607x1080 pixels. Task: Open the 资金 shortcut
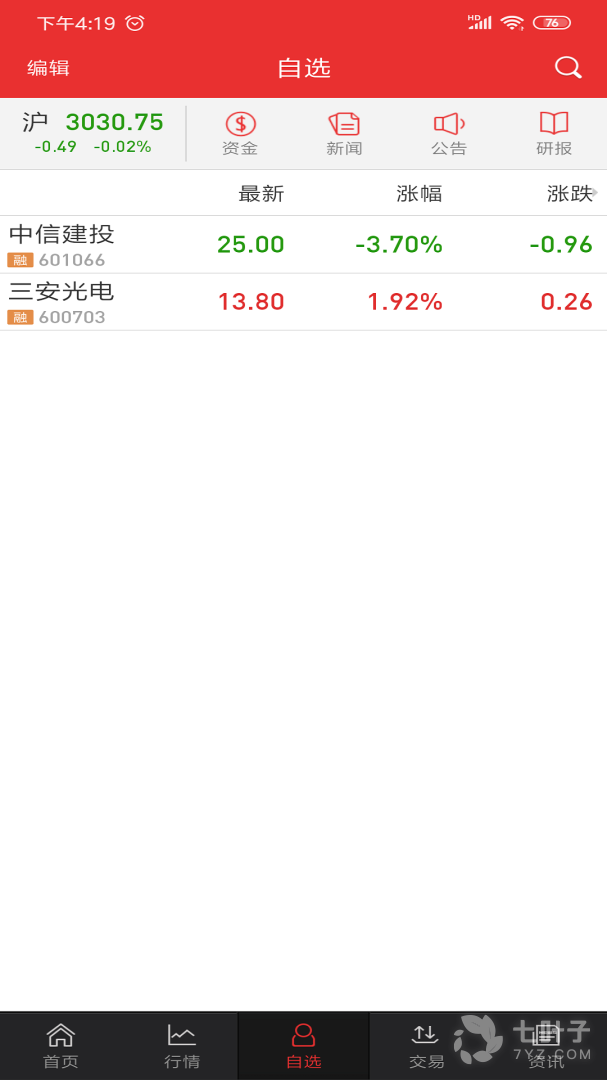(240, 134)
